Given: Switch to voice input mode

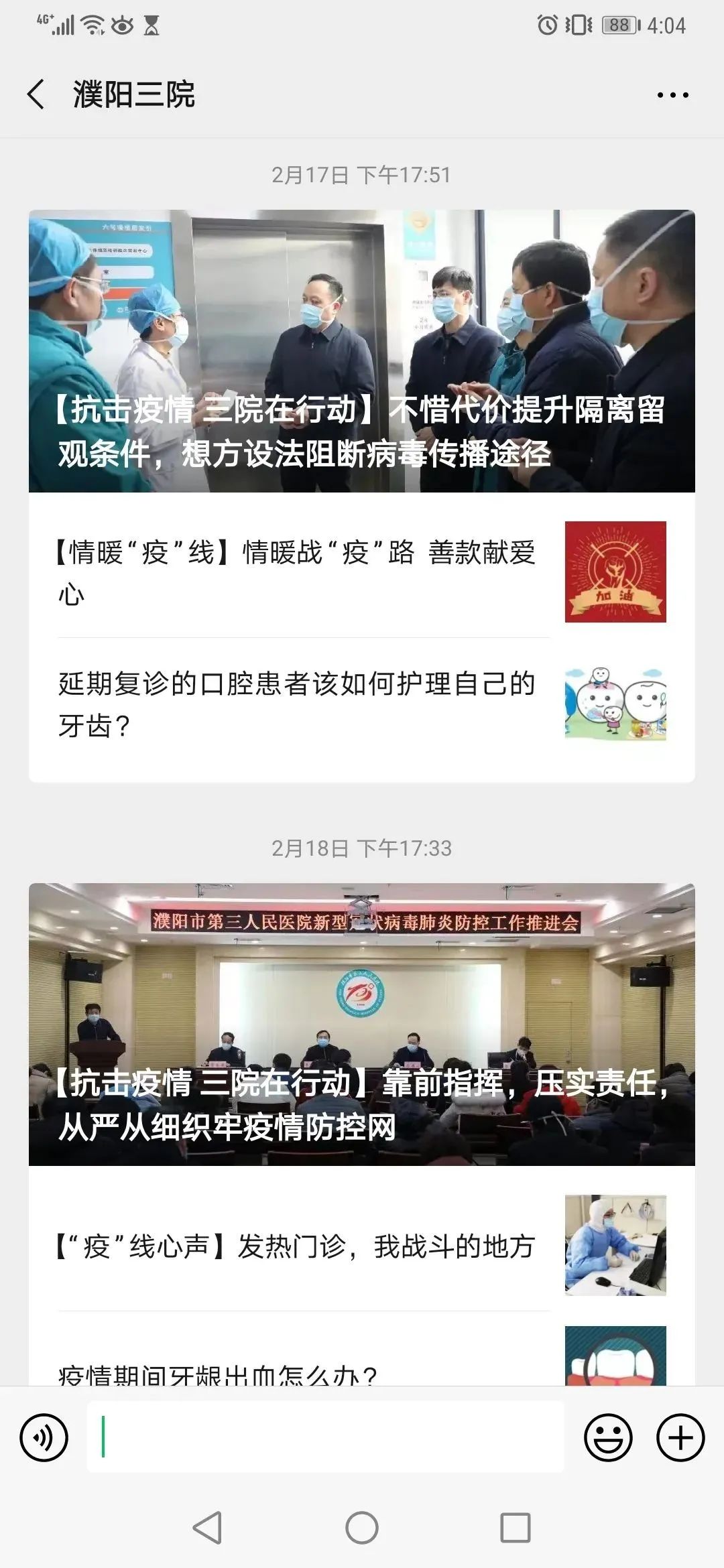Looking at the screenshot, I should [x=44, y=1437].
